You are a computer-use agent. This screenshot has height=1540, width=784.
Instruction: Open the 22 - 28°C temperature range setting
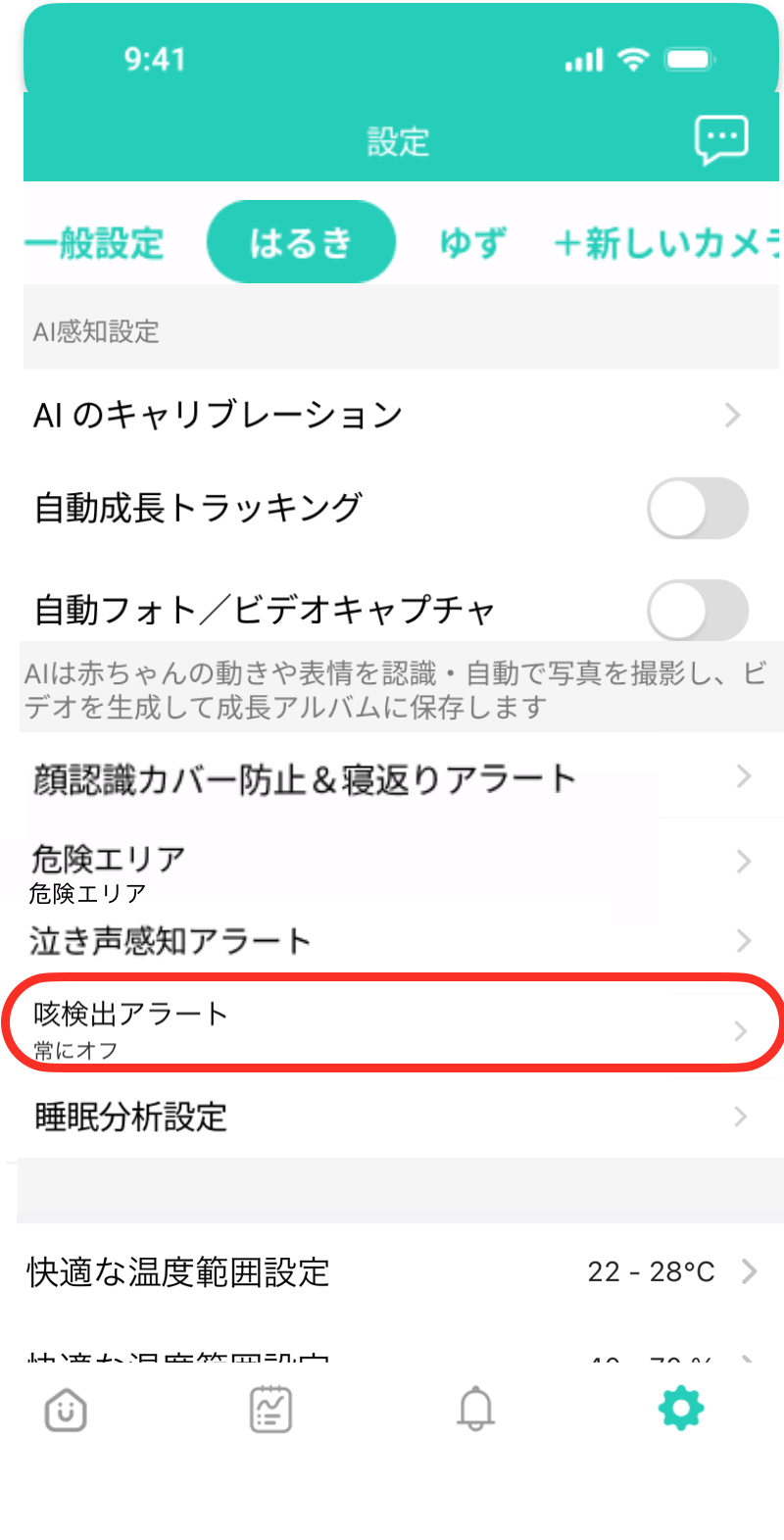(x=392, y=1271)
